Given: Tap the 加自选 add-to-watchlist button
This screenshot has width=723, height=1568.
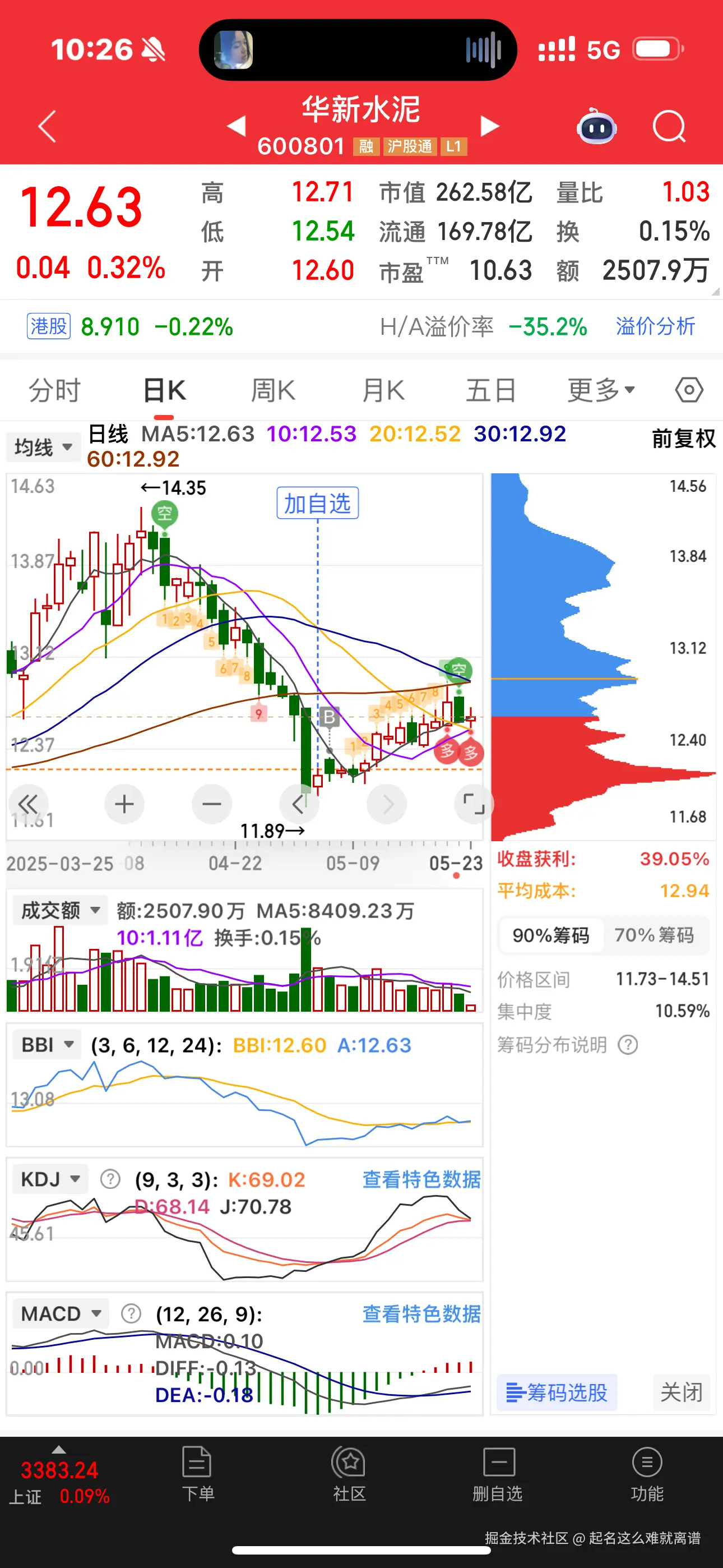Looking at the screenshot, I should click(x=317, y=502).
